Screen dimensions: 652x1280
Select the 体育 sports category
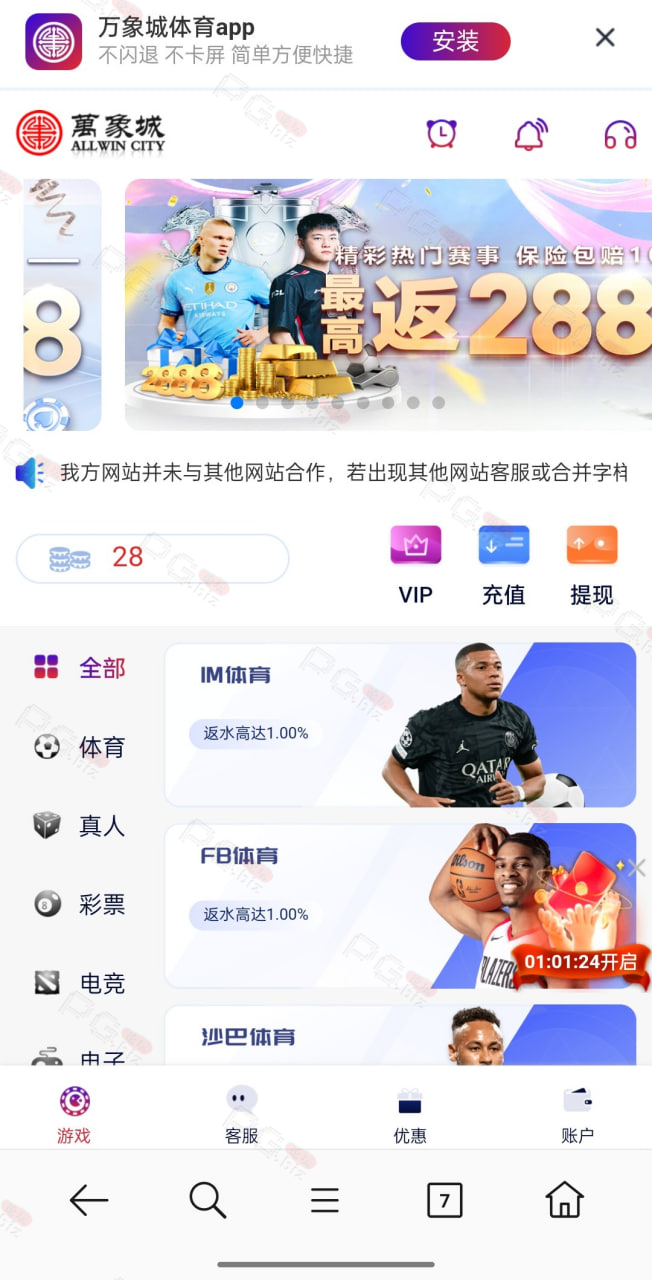coord(79,747)
